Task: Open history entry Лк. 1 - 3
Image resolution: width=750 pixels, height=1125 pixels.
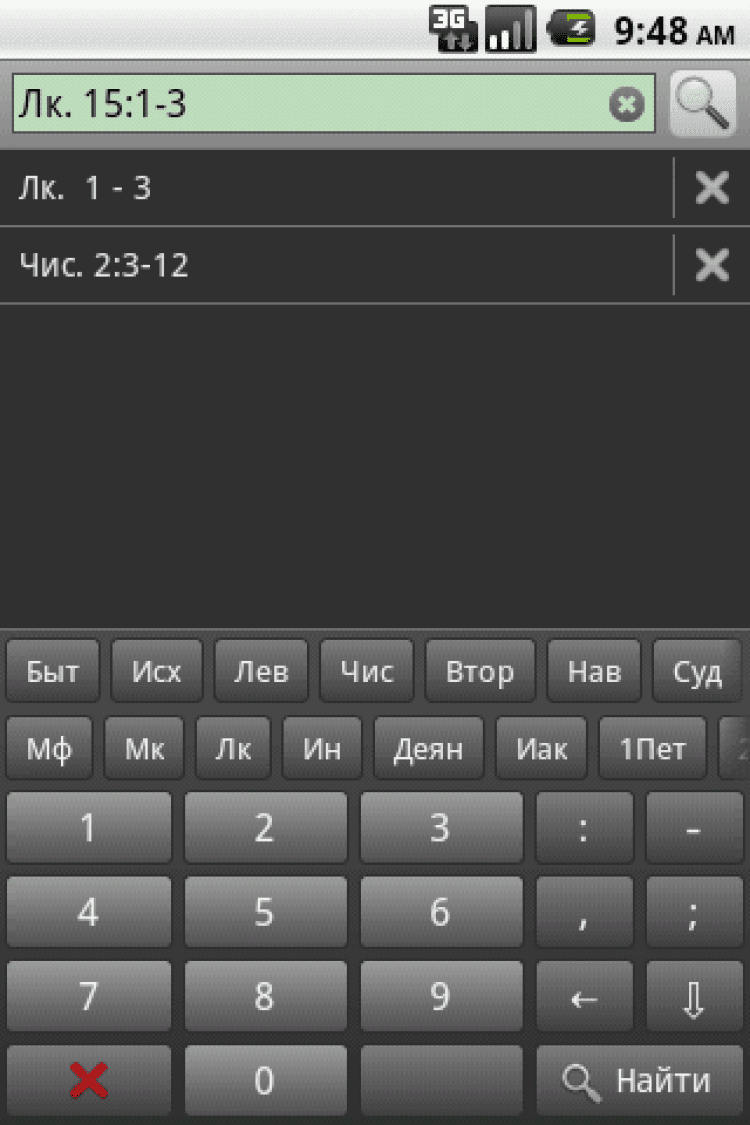Action: click(330, 188)
